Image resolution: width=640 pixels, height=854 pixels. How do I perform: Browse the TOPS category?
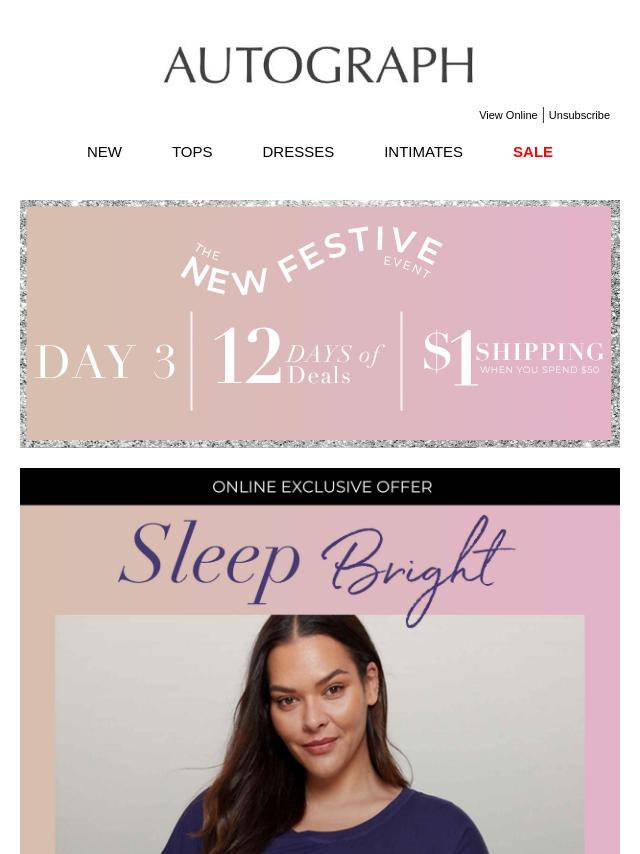click(192, 152)
